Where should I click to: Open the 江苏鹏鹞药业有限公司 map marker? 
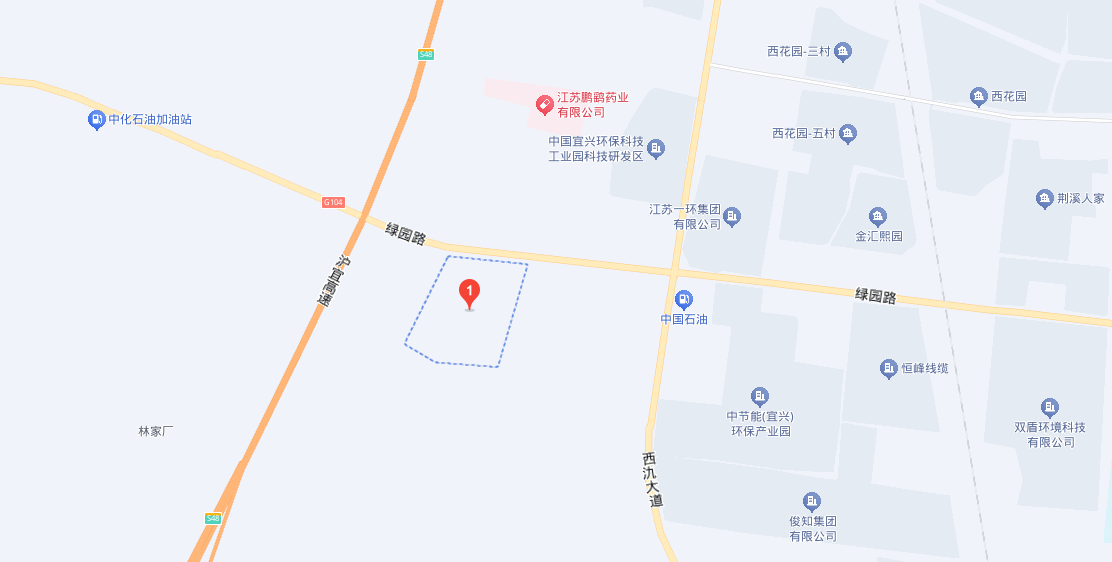click(545, 104)
